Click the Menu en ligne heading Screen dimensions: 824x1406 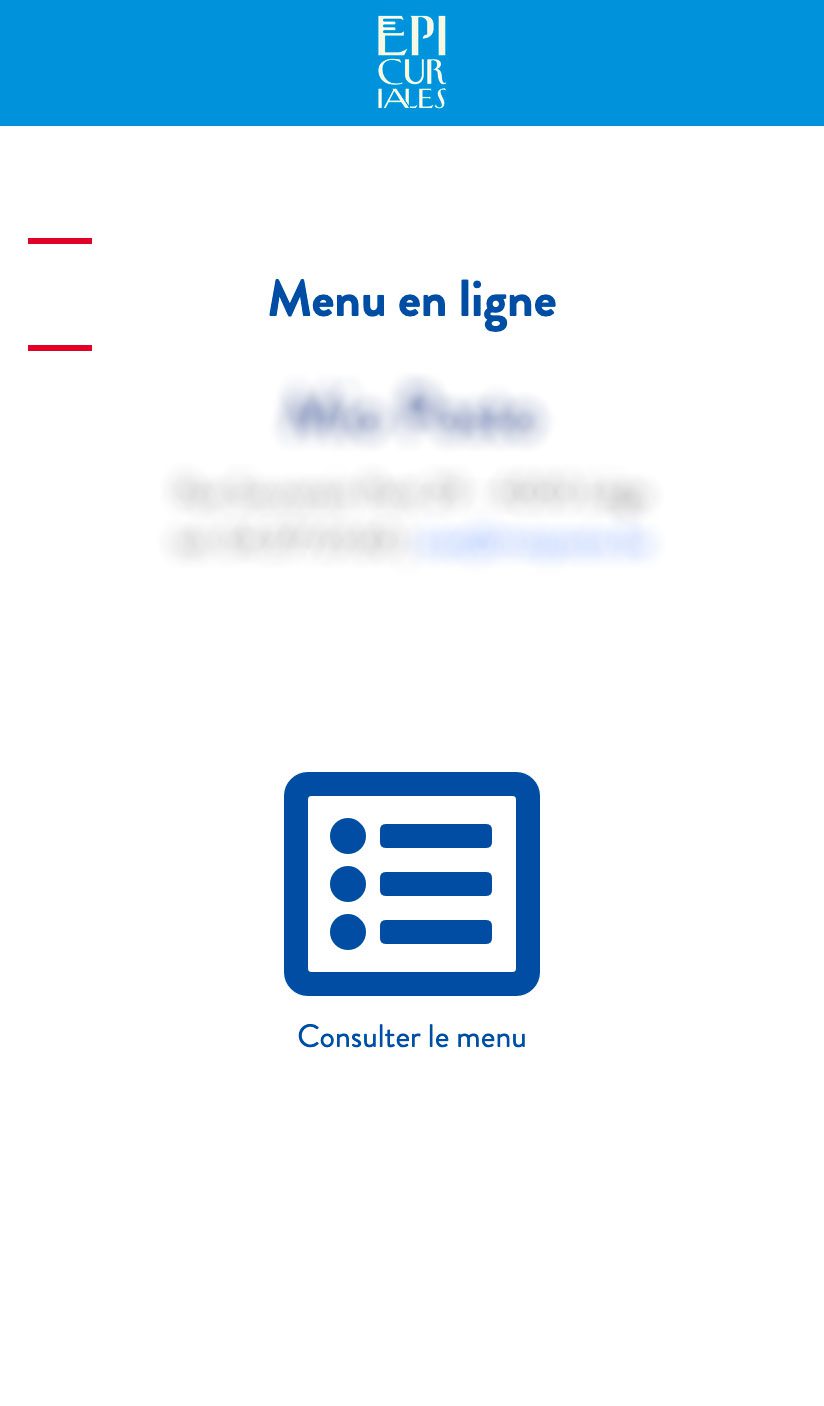pyautogui.click(x=412, y=300)
